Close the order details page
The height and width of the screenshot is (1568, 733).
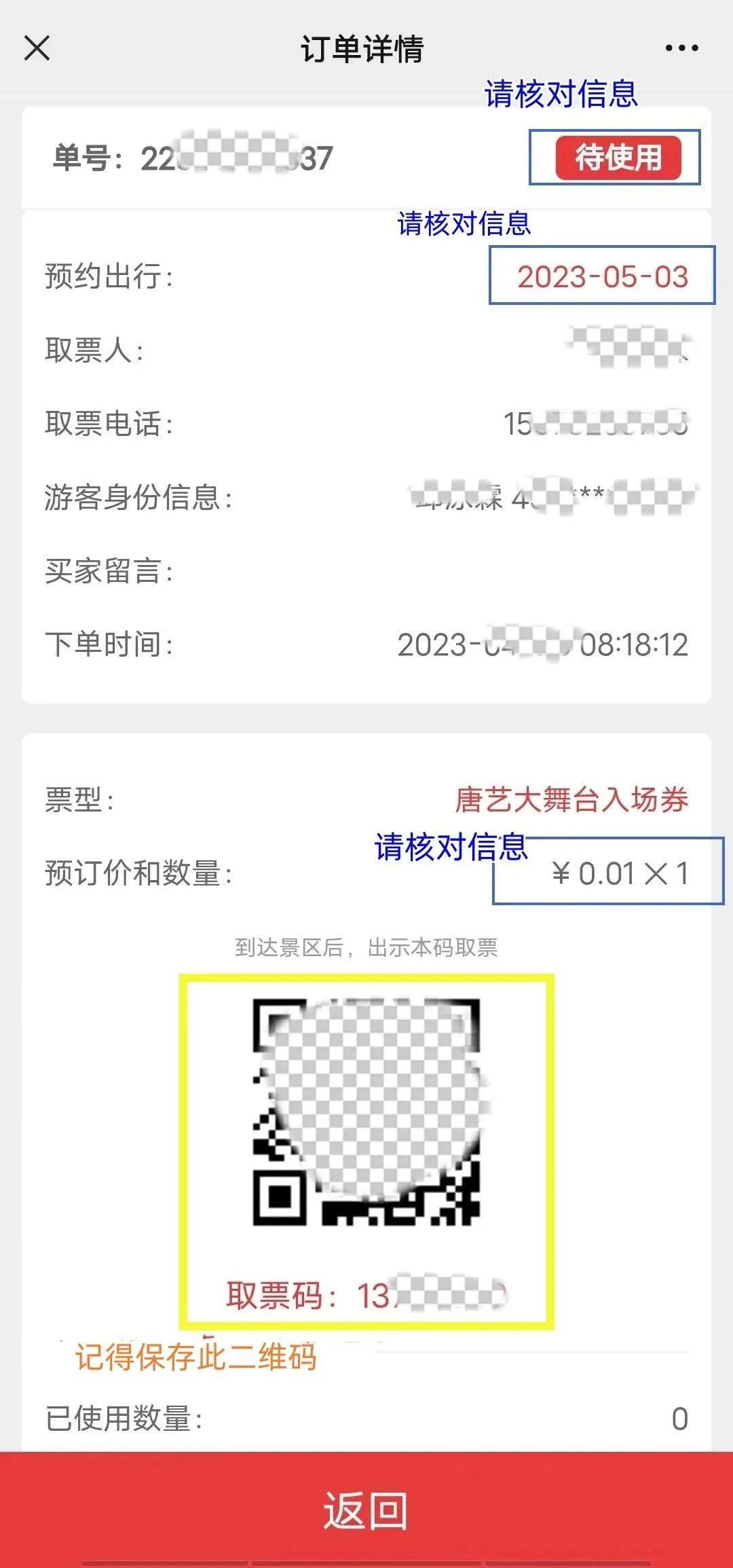[37, 48]
